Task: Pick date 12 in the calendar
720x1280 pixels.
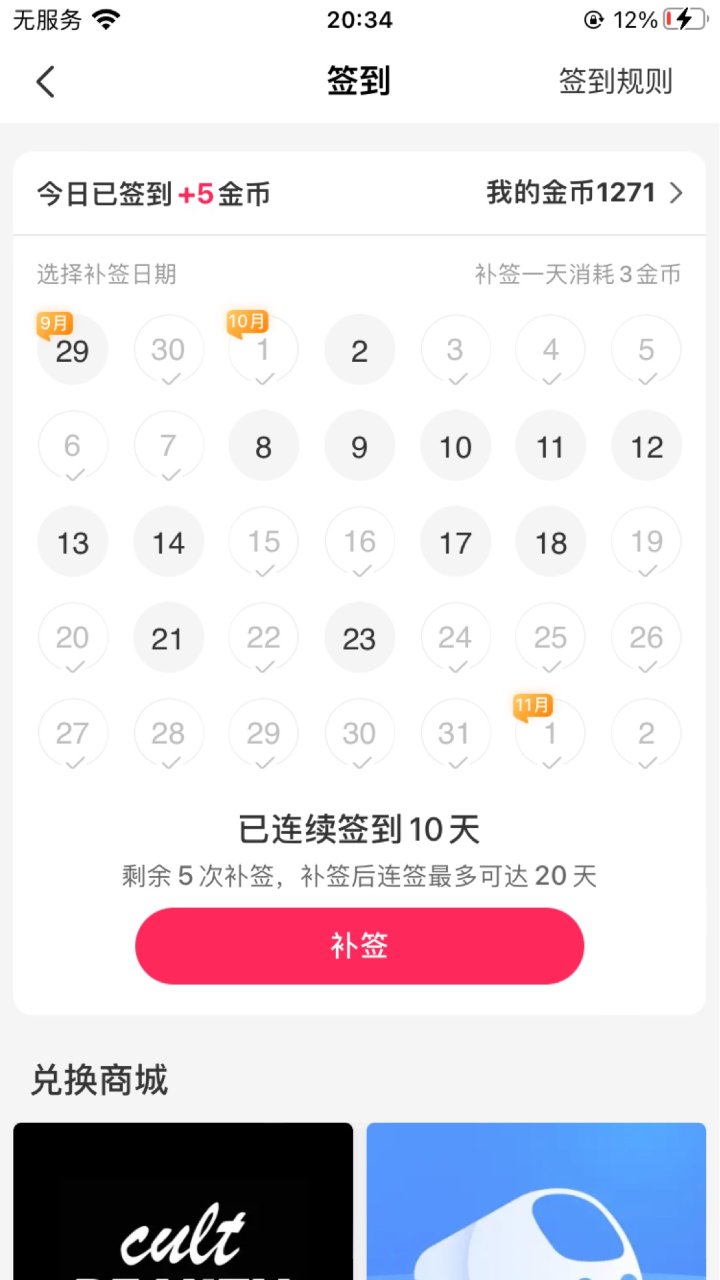Action: (646, 446)
